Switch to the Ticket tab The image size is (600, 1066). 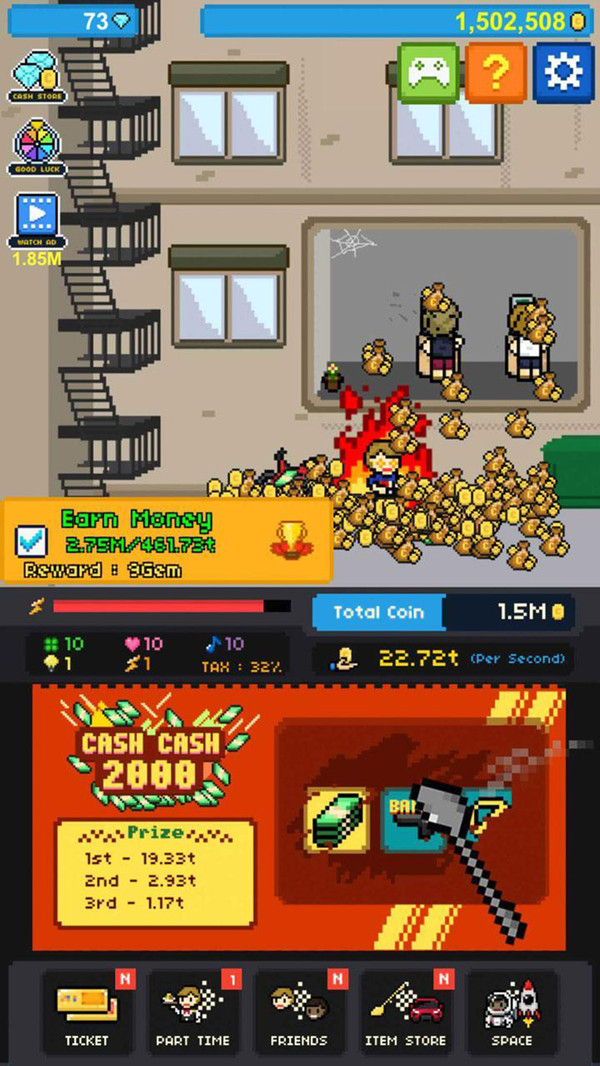[87, 1012]
